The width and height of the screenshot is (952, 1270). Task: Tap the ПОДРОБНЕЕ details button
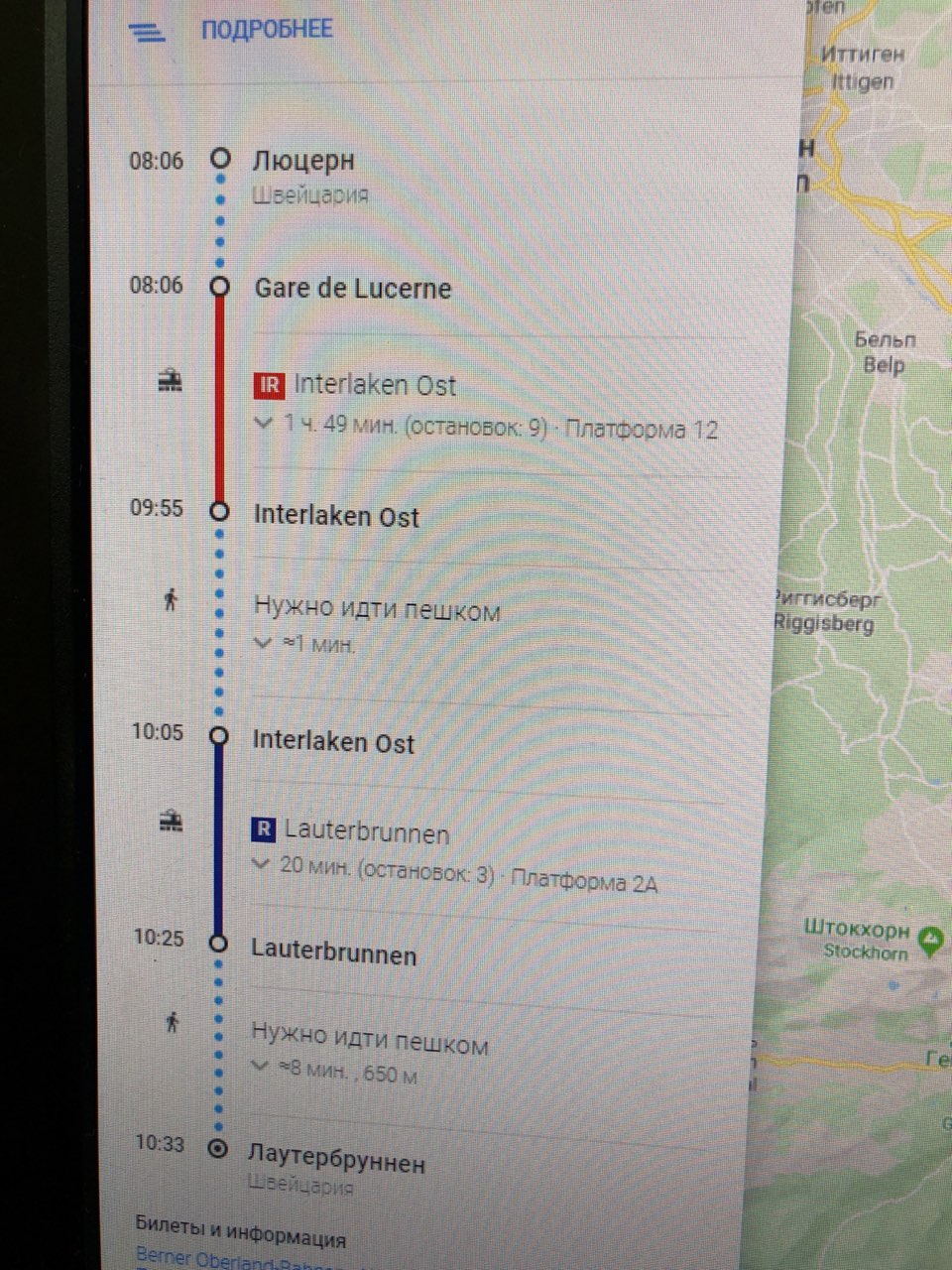tap(266, 29)
